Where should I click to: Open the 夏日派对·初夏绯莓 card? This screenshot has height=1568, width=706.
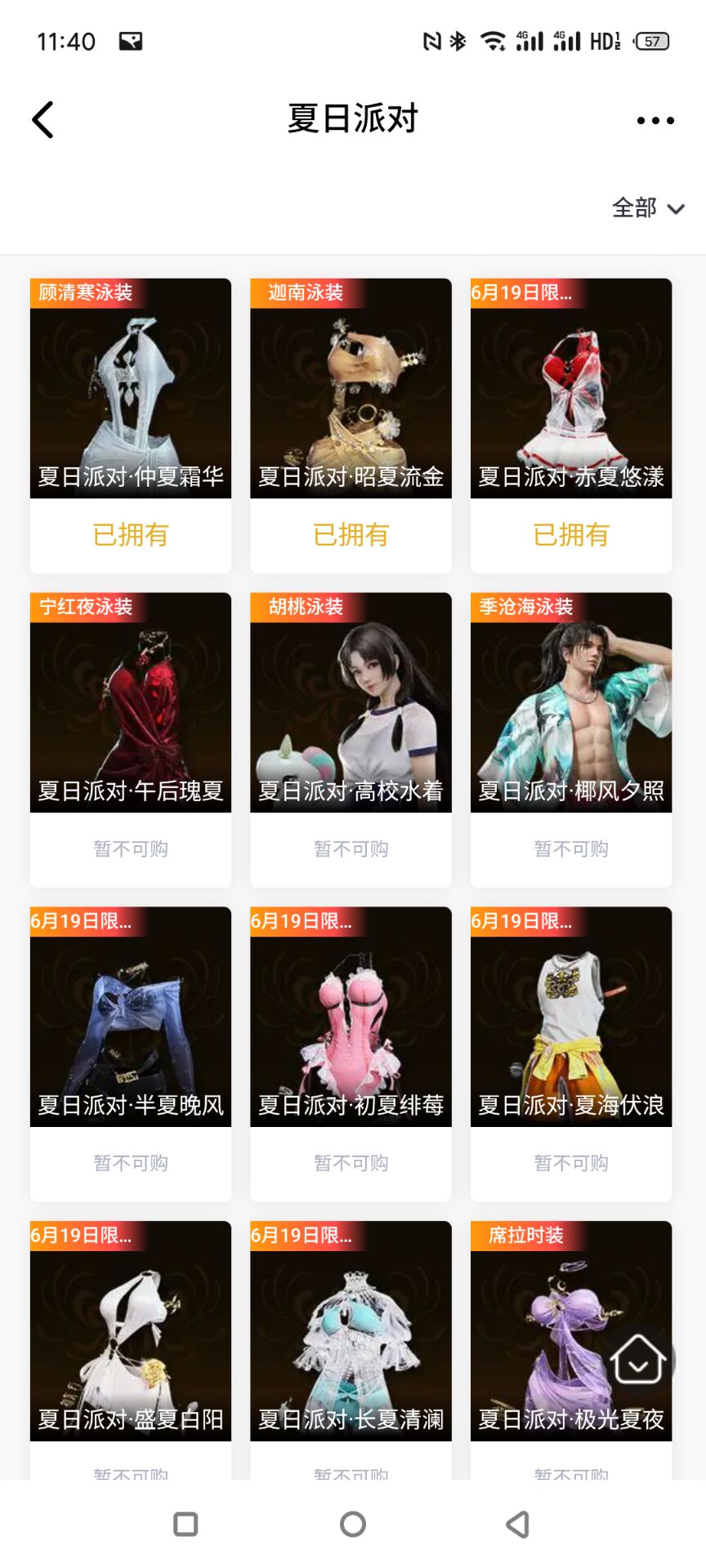pyautogui.click(x=351, y=1017)
